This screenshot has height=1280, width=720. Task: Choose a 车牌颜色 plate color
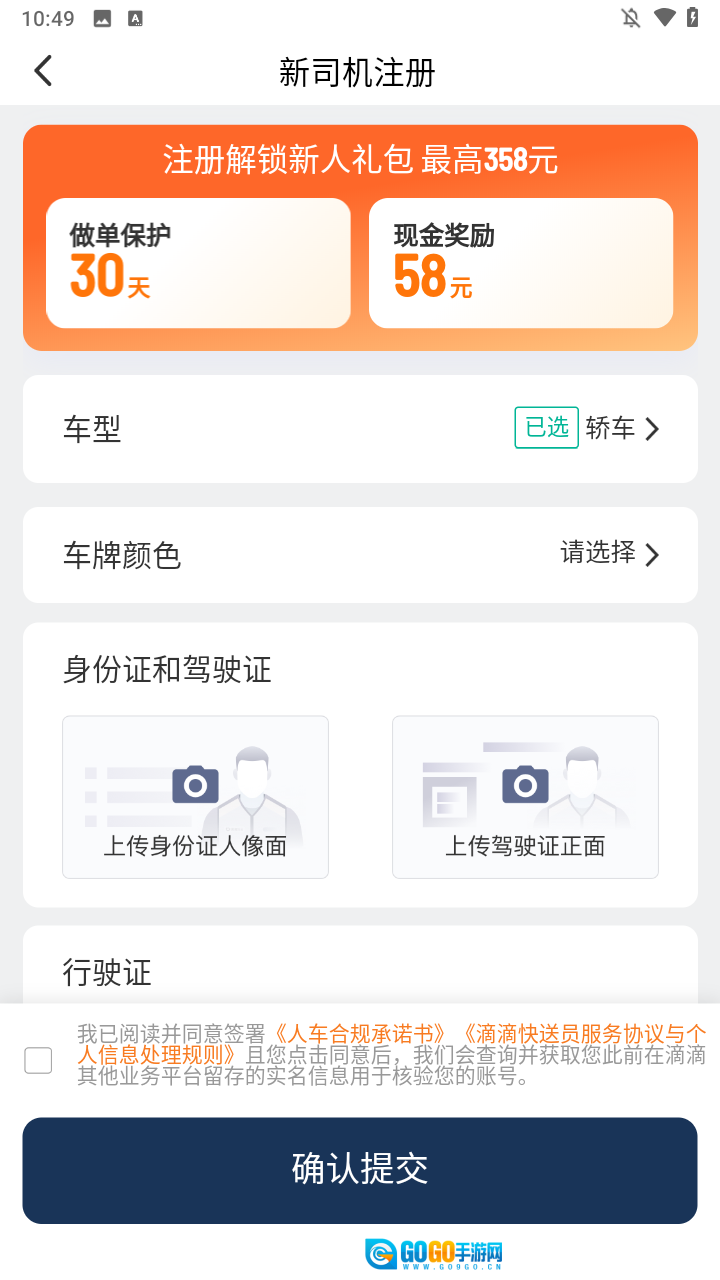[360, 554]
